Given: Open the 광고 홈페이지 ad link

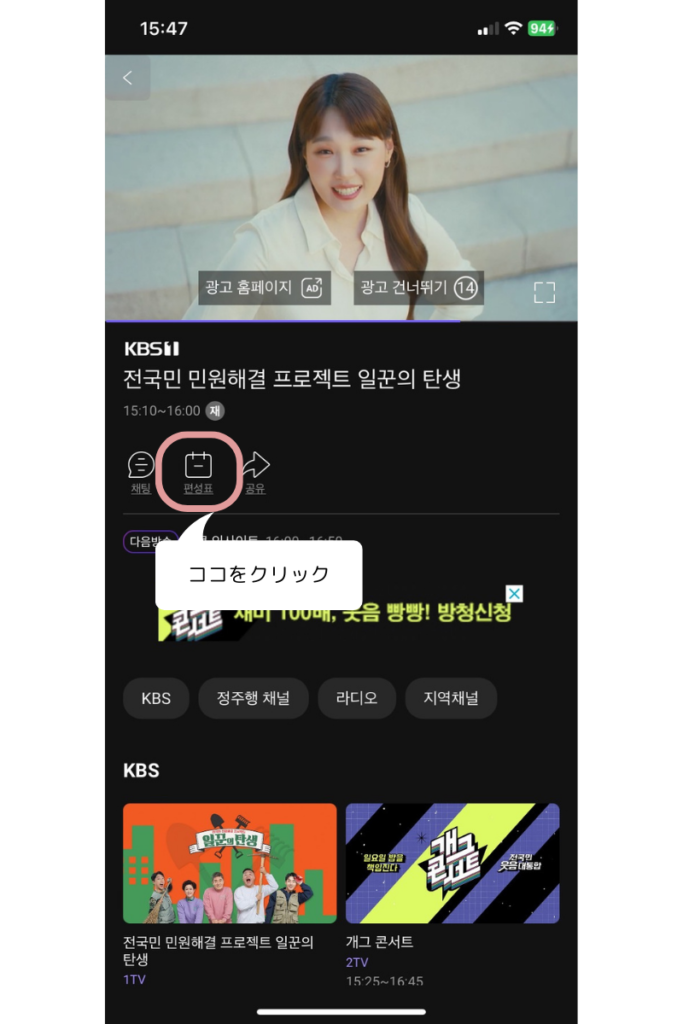Looking at the screenshot, I should [264, 288].
